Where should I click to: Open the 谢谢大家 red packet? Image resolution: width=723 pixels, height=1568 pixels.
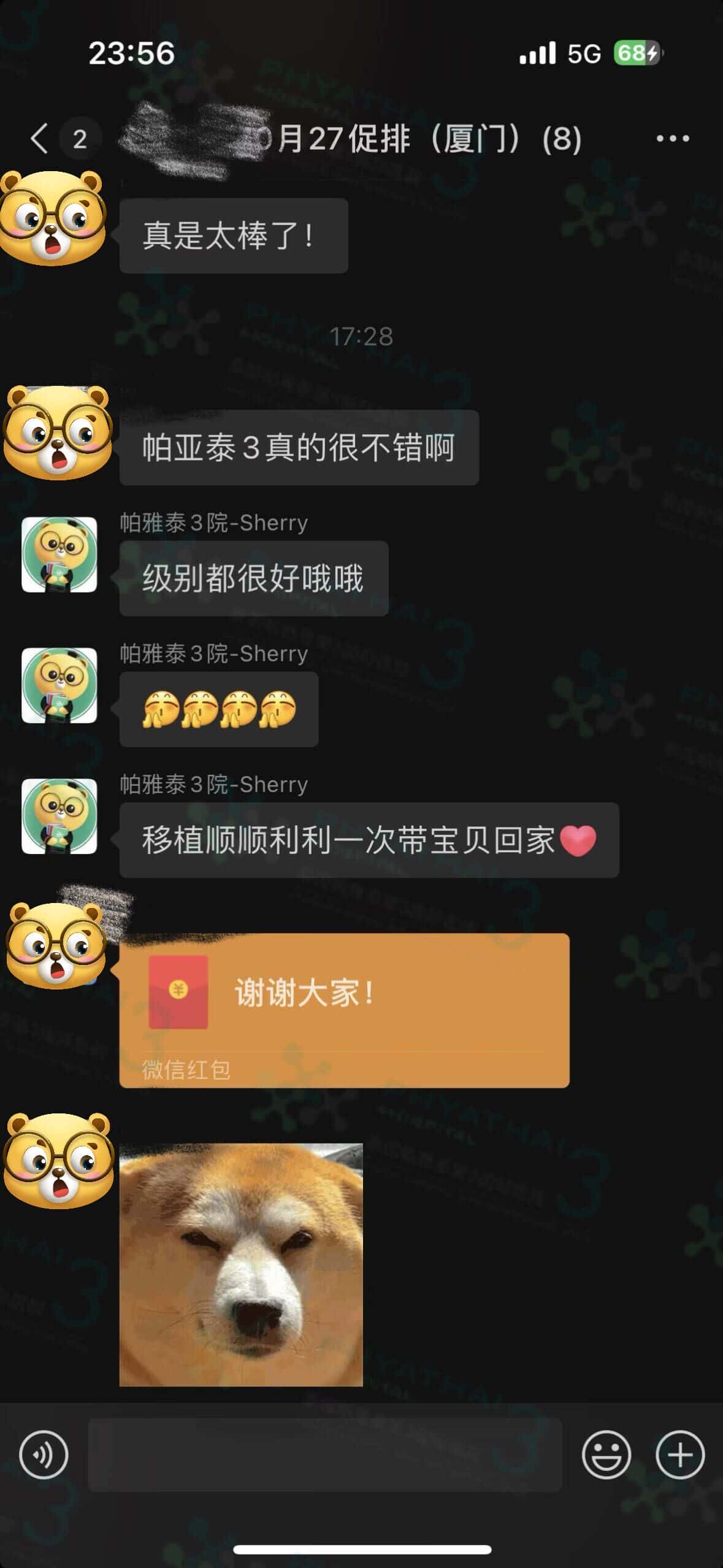click(x=343, y=1010)
